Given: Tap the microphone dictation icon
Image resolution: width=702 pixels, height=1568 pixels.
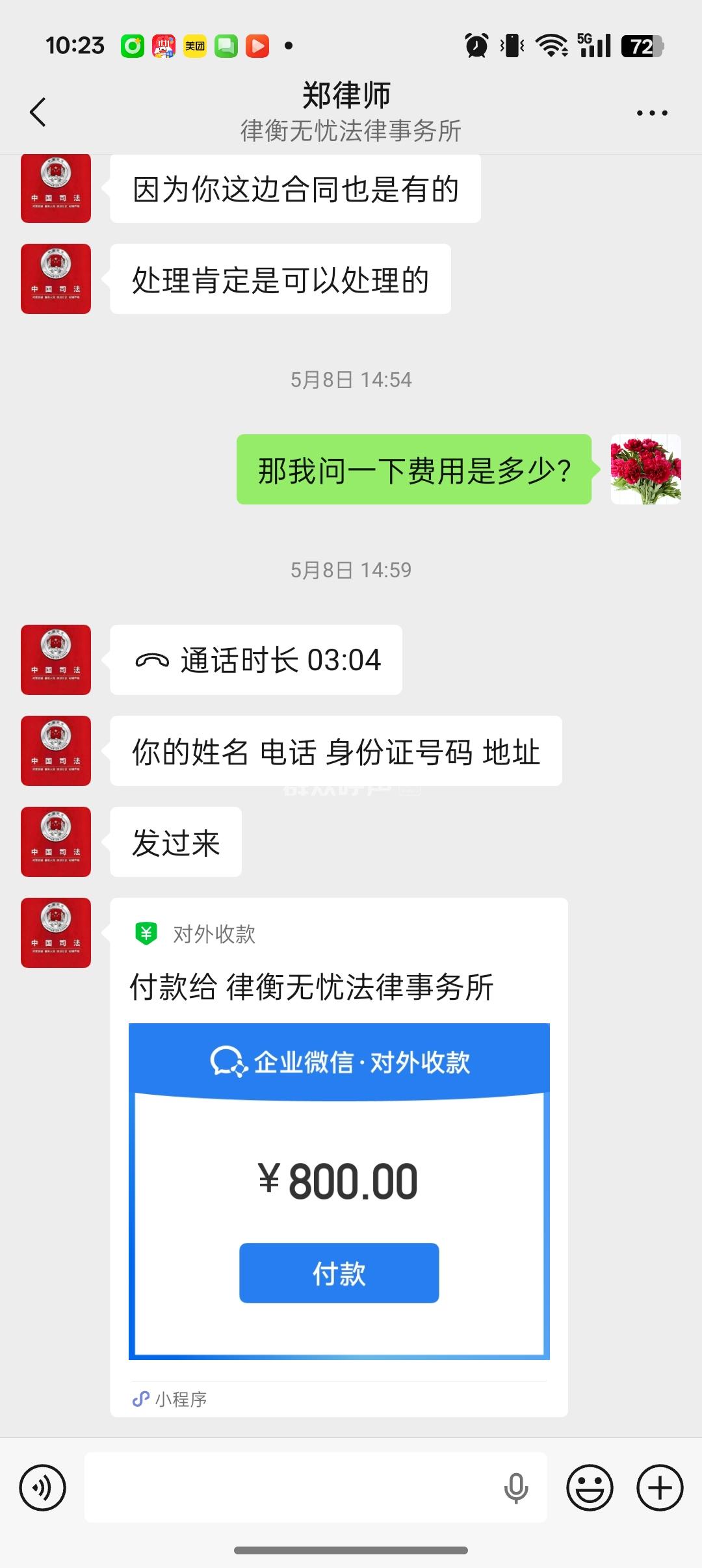Looking at the screenshot, I should [x=516, y=1487].
